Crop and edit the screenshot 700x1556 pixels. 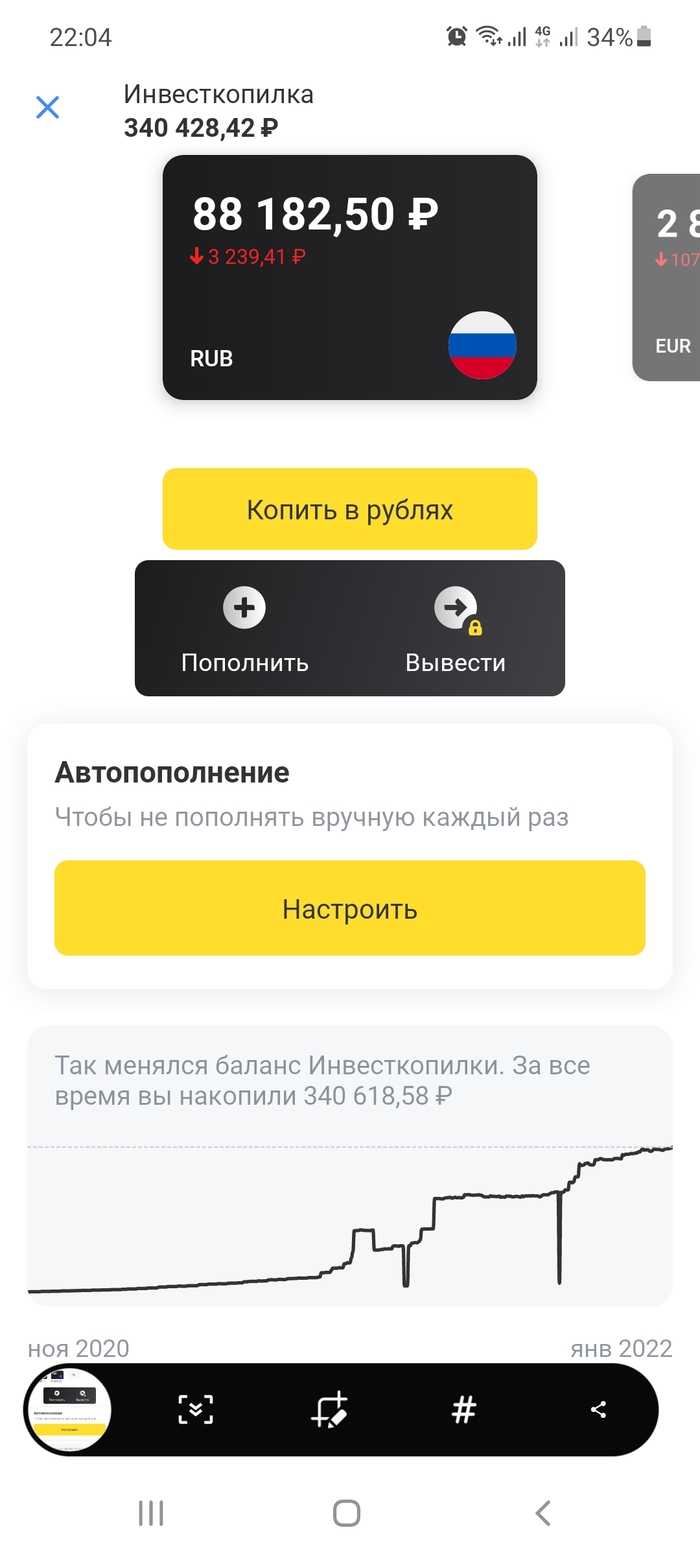click(329, 1409)
